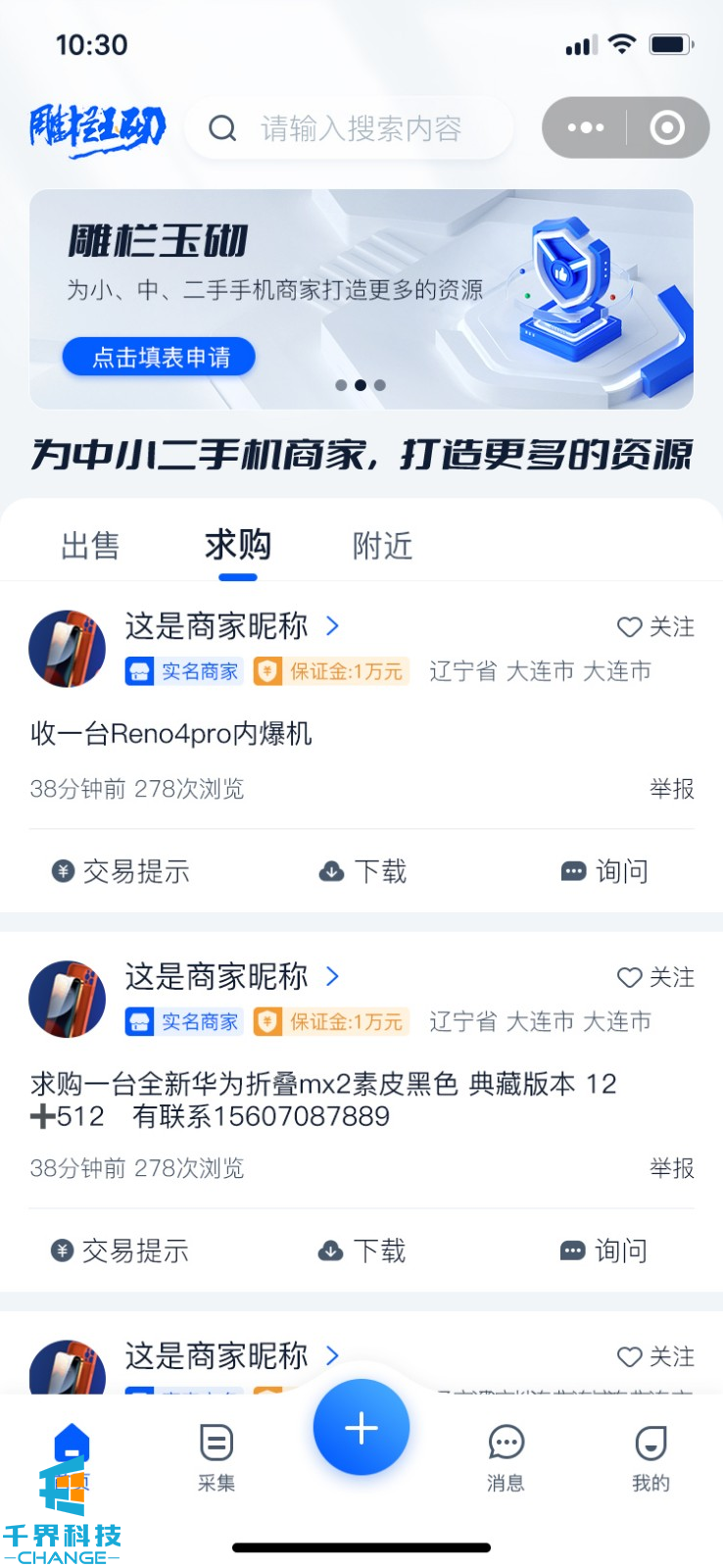Report the Reno4pro内爆机 post
Viewport: 723px width, 1568px height.
[671, 789]
